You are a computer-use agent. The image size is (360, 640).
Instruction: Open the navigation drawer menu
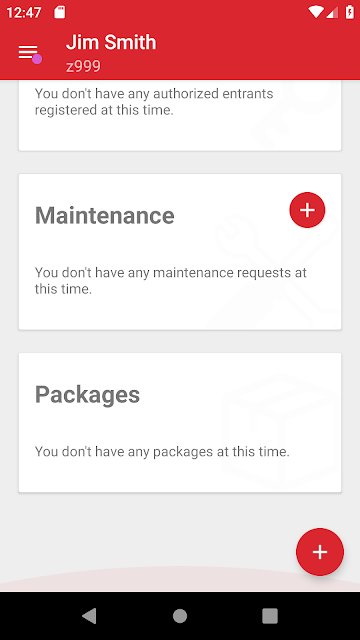[x=30, y=53]
